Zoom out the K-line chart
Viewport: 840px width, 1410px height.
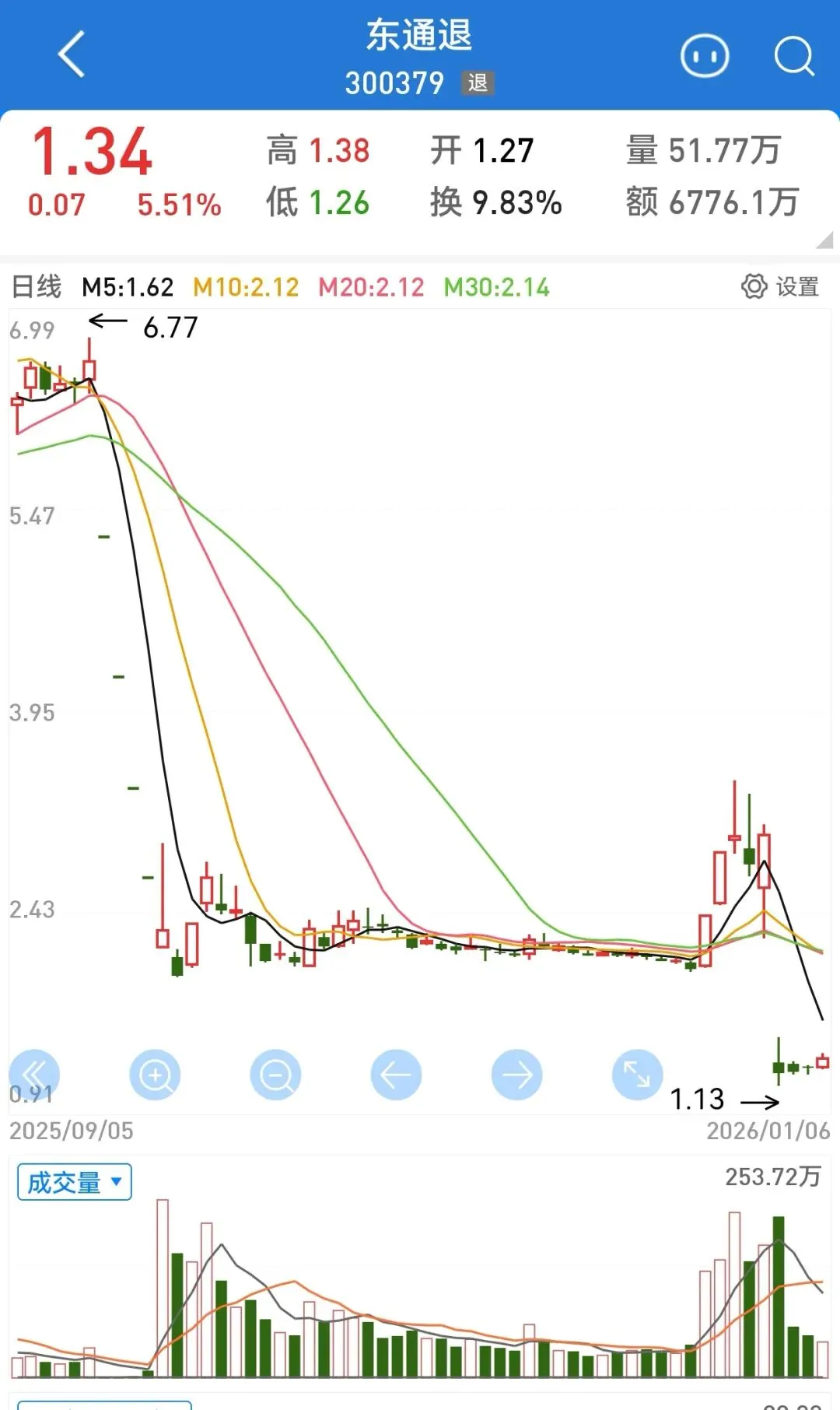(x=275, y=1075)
